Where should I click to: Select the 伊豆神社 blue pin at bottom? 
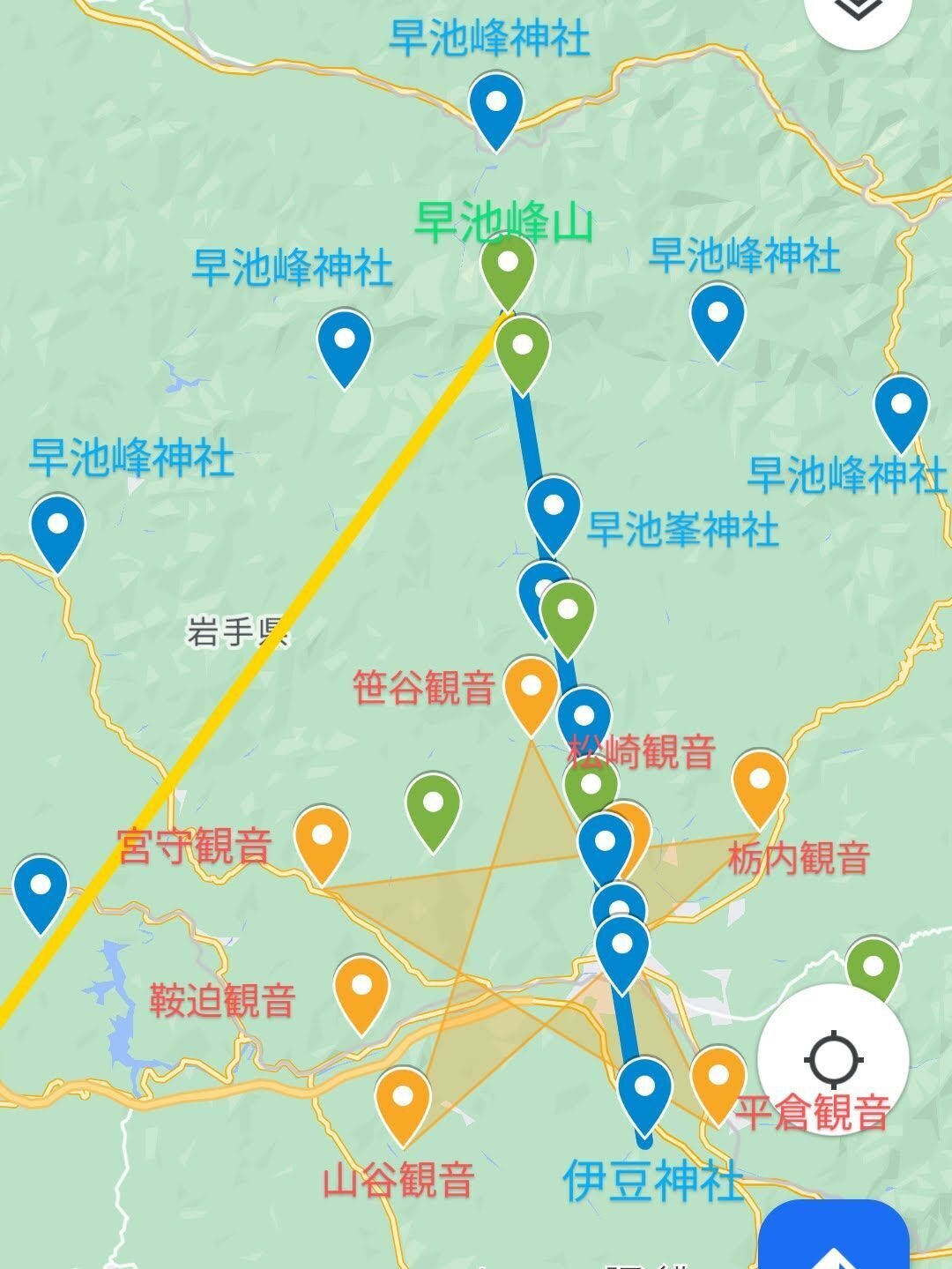pos(644,1086)
